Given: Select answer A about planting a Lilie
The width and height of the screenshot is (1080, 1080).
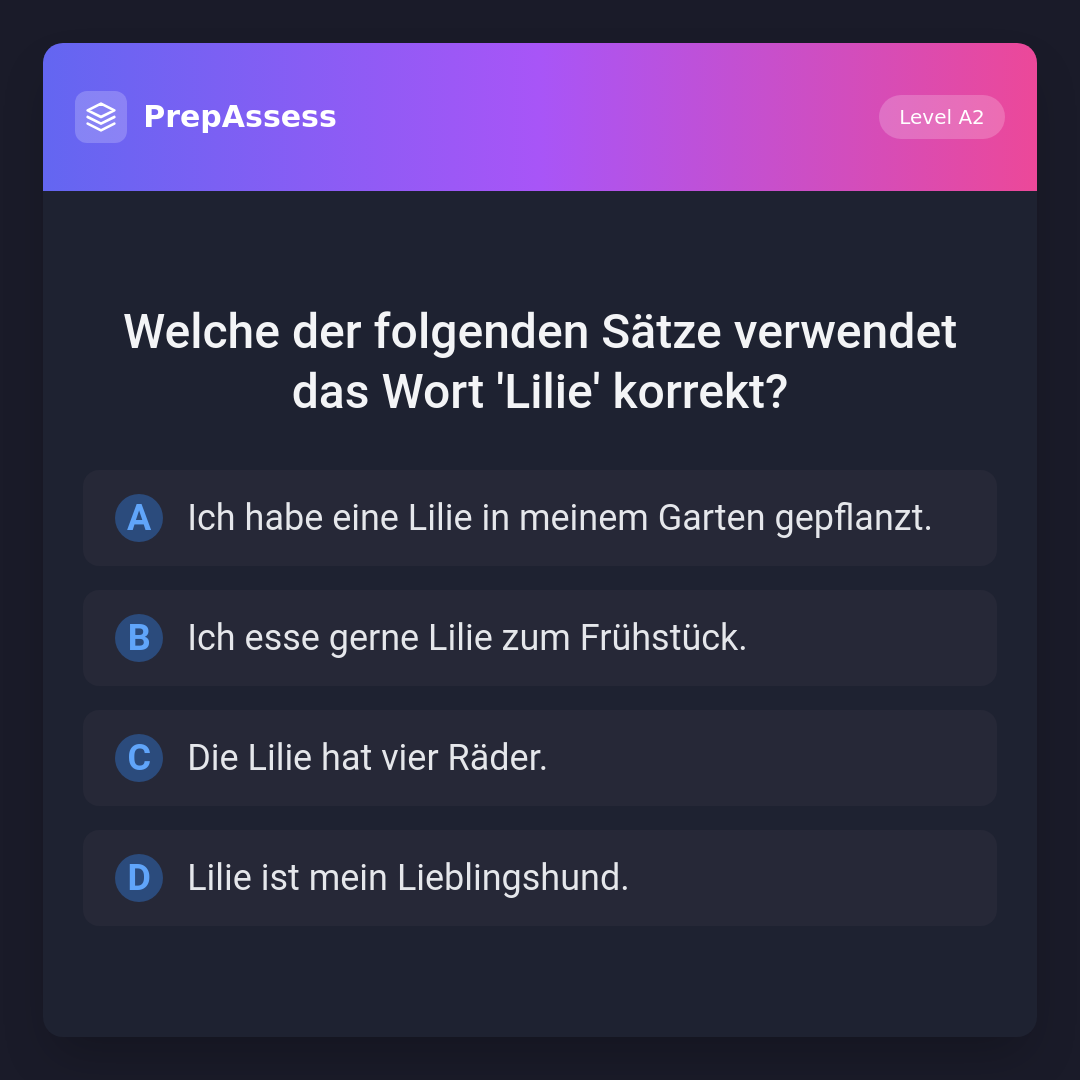Looking at the screenshot, I should point(540,518).
